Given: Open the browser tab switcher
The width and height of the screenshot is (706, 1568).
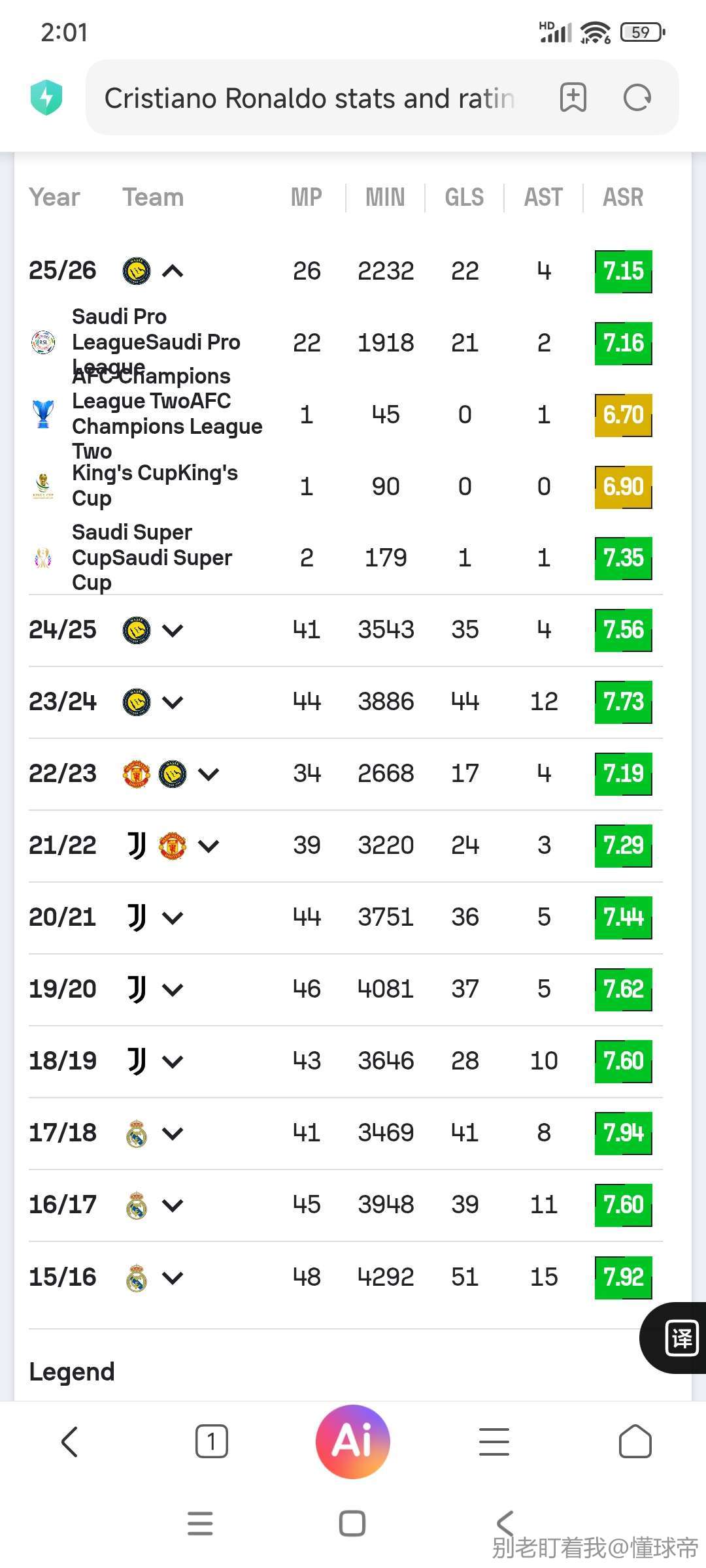Looking at the screenshot, I should (x=211, y=1441).
